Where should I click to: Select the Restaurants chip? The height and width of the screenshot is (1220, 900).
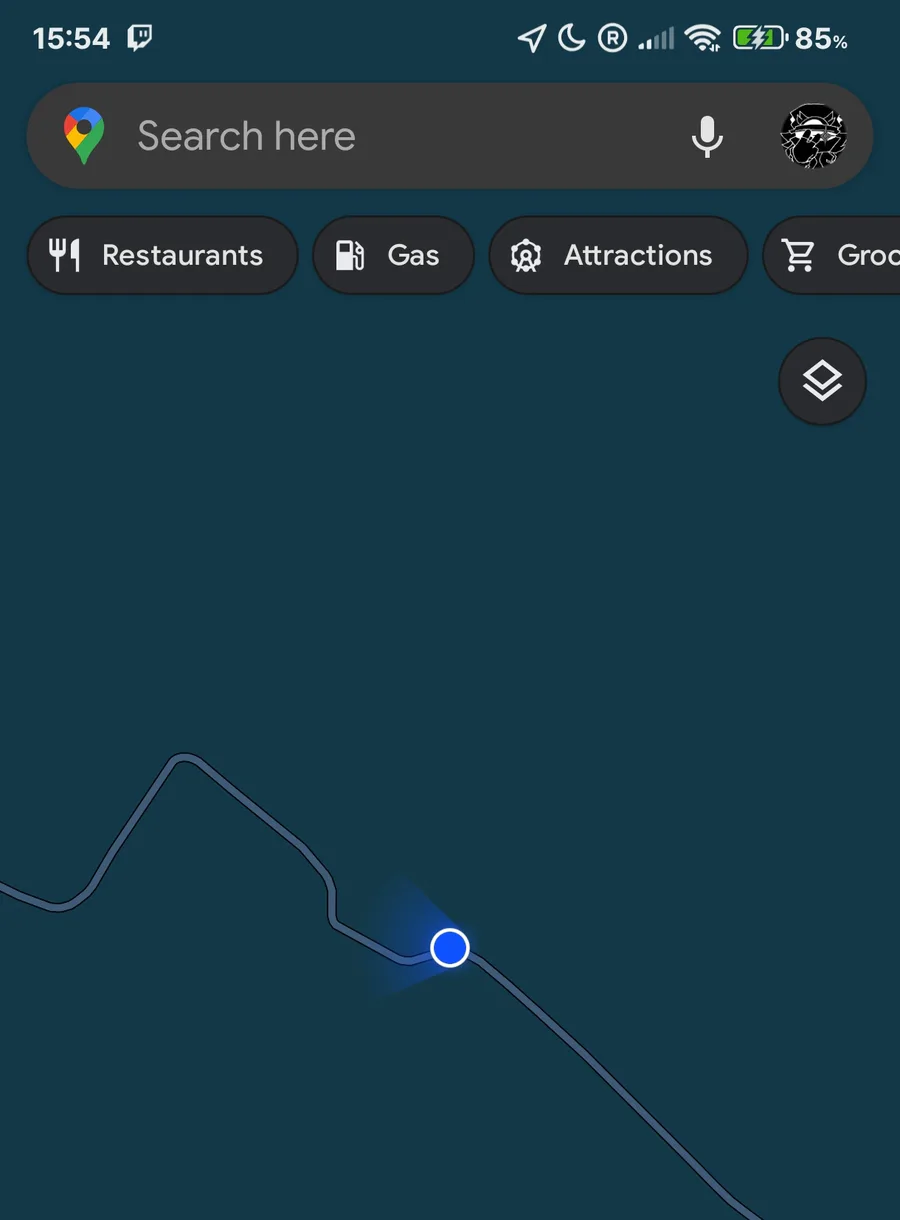pyautogui.click(x=162, y=256)
